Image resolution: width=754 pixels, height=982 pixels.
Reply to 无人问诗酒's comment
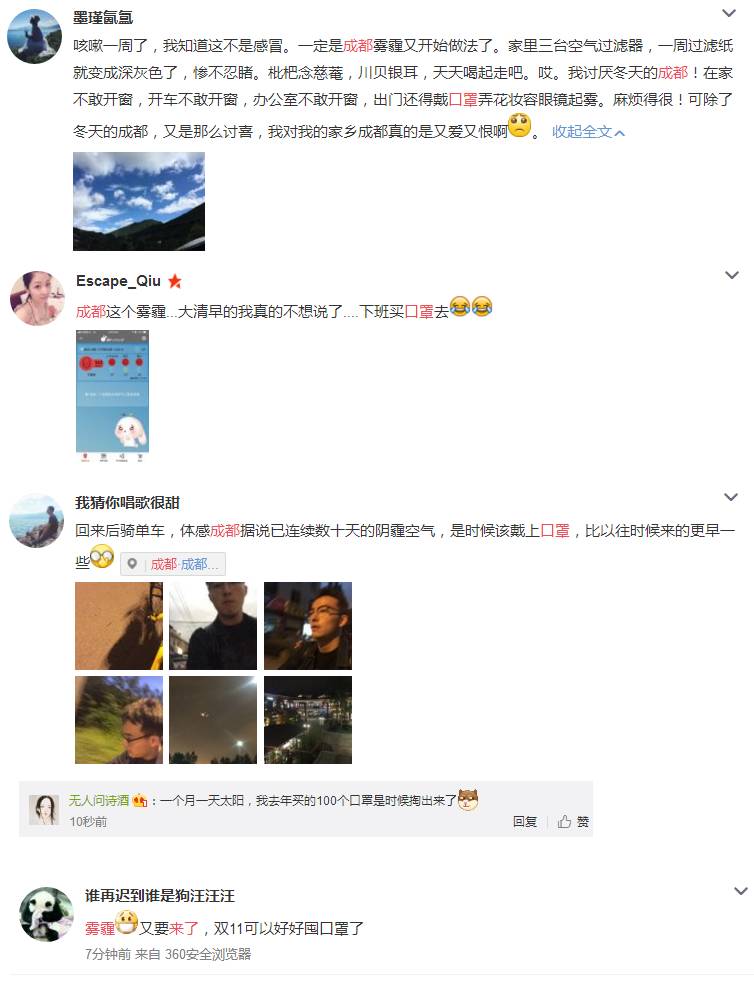[x=525, y=821]
